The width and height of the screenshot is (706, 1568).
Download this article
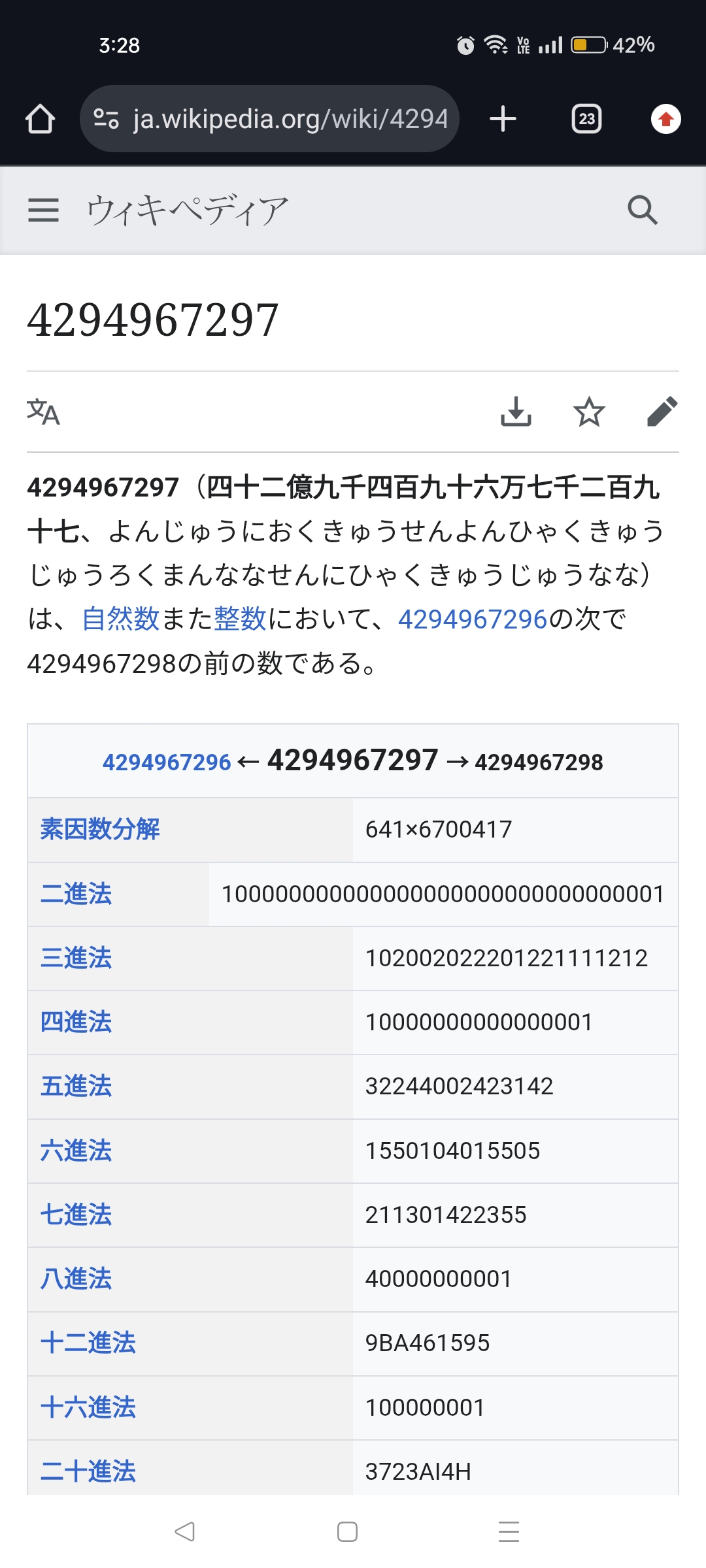(x=516, y=412)
